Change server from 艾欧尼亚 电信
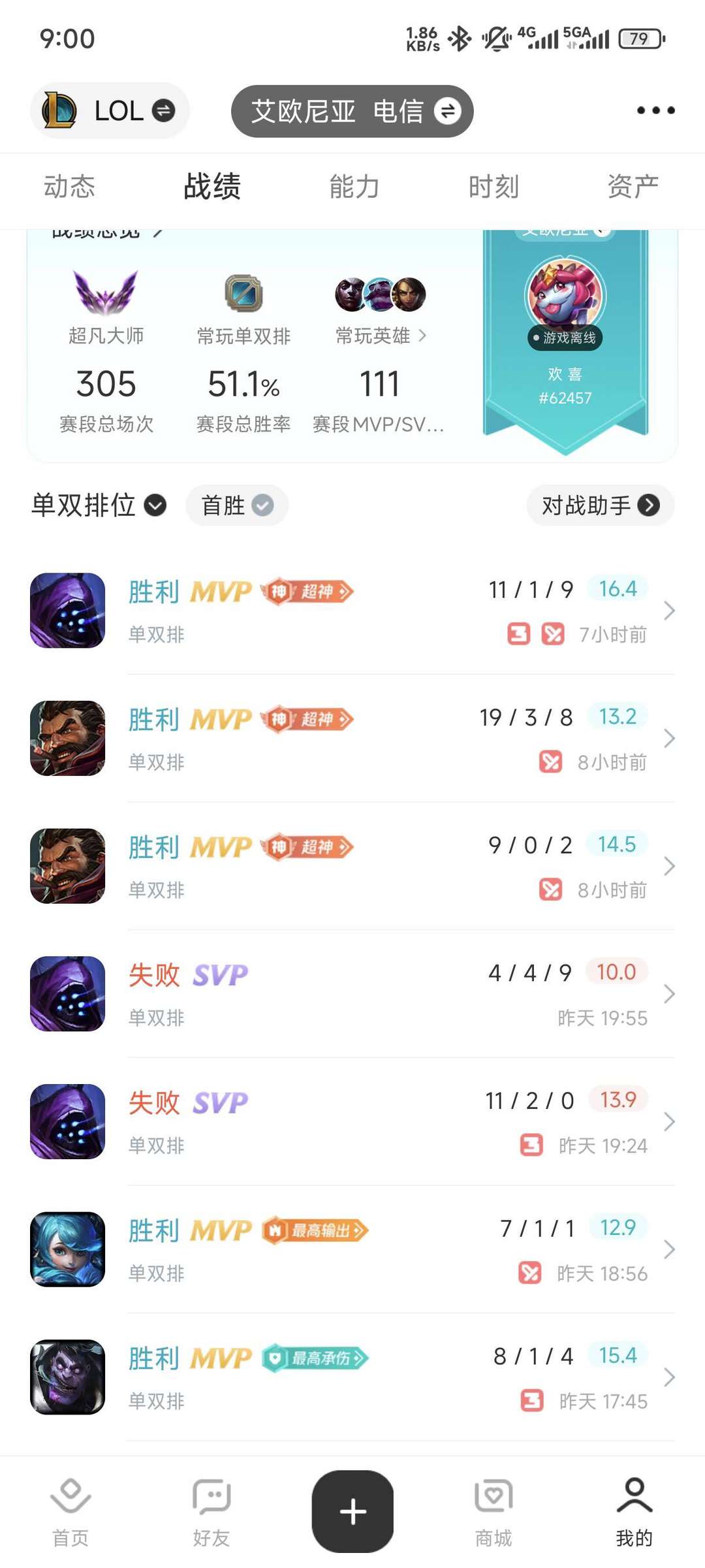Screen dimensions: 705x1568 coord(352,111)
